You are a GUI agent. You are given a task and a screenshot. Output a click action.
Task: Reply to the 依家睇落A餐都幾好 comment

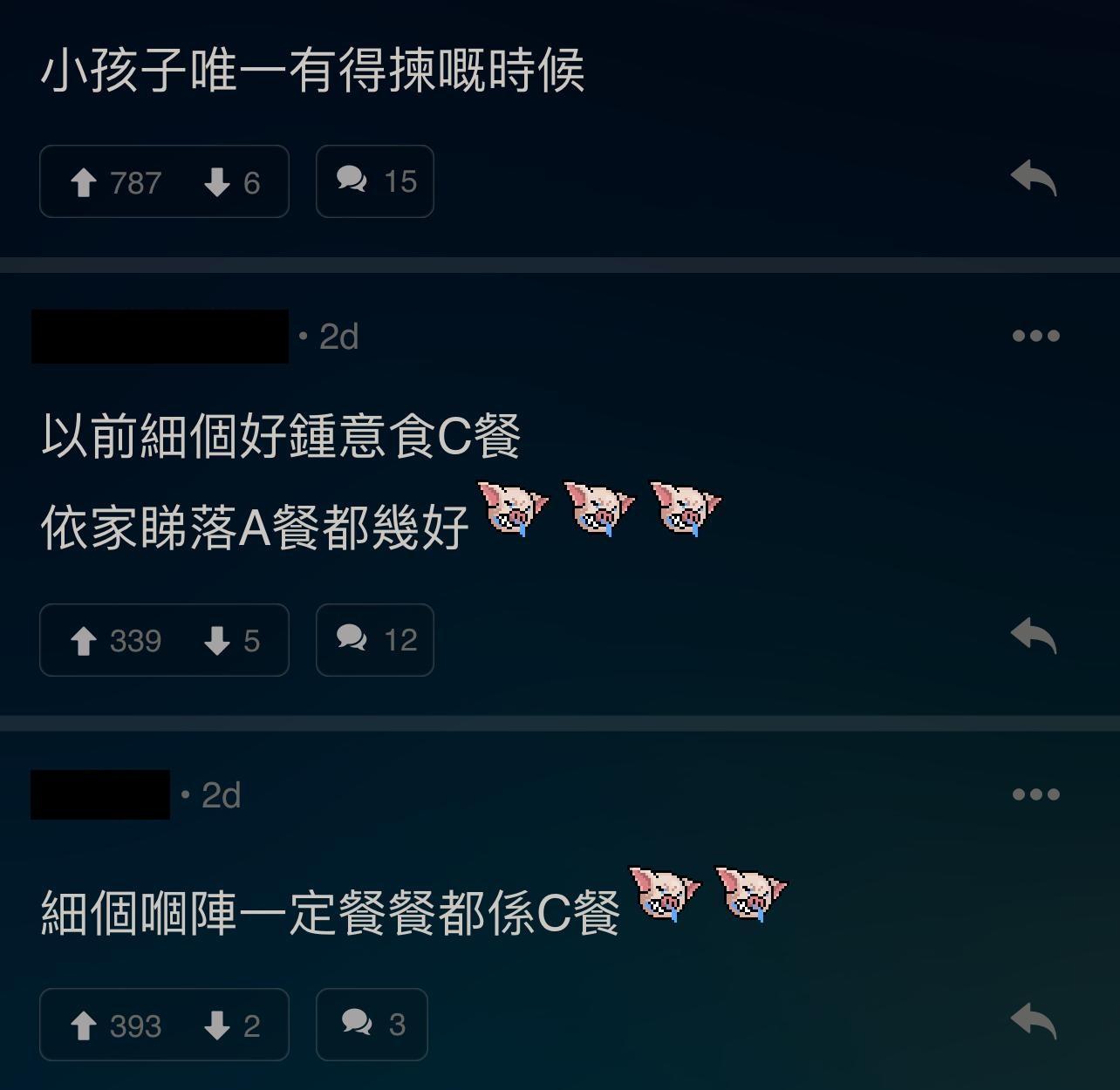[x=1033, y=636]
